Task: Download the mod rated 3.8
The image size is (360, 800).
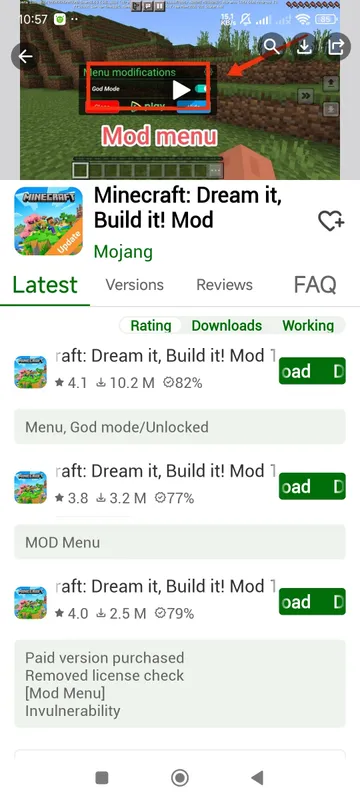Action: 312,486
